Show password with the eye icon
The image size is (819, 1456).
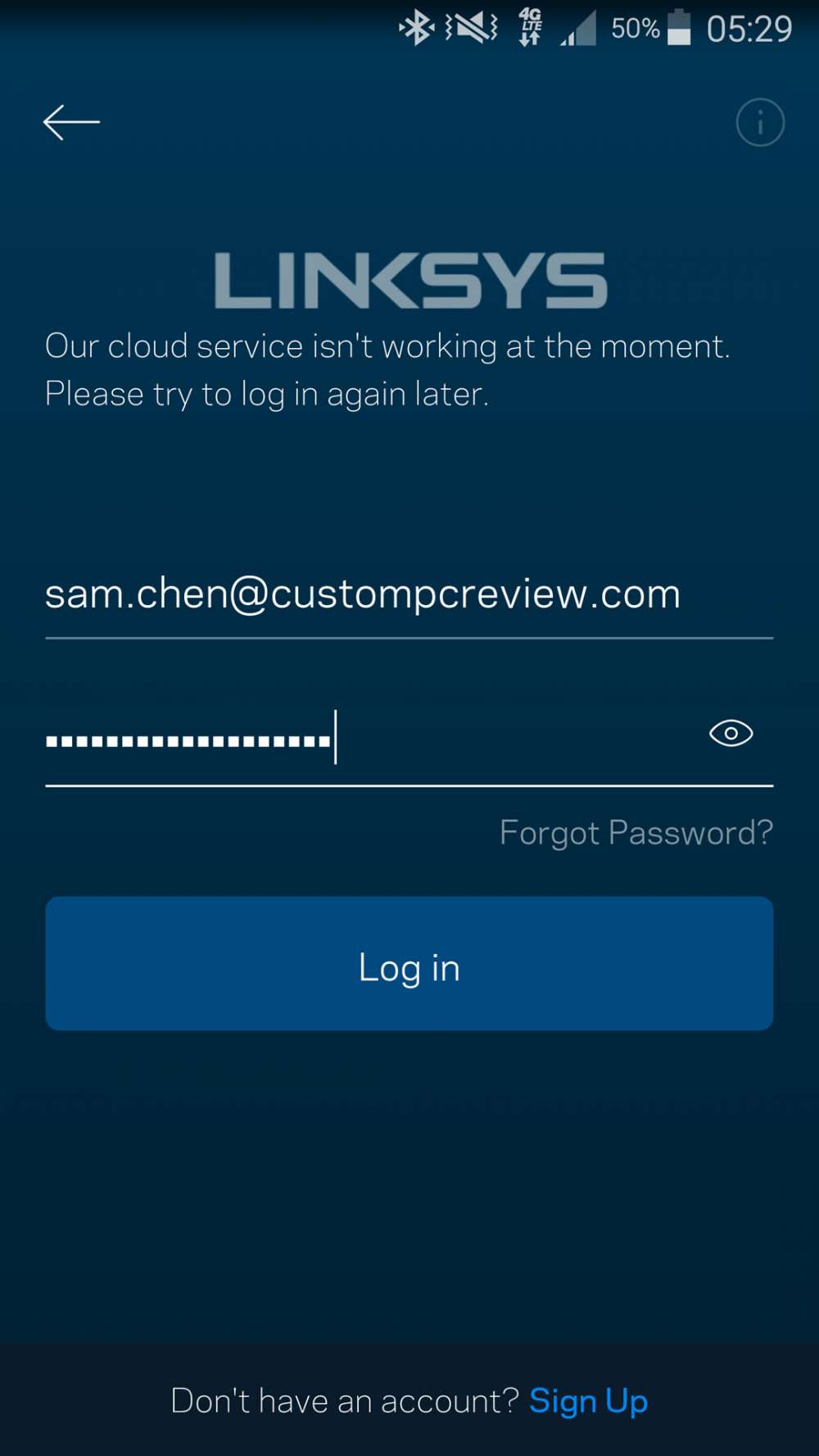click(x=731, y=733)
